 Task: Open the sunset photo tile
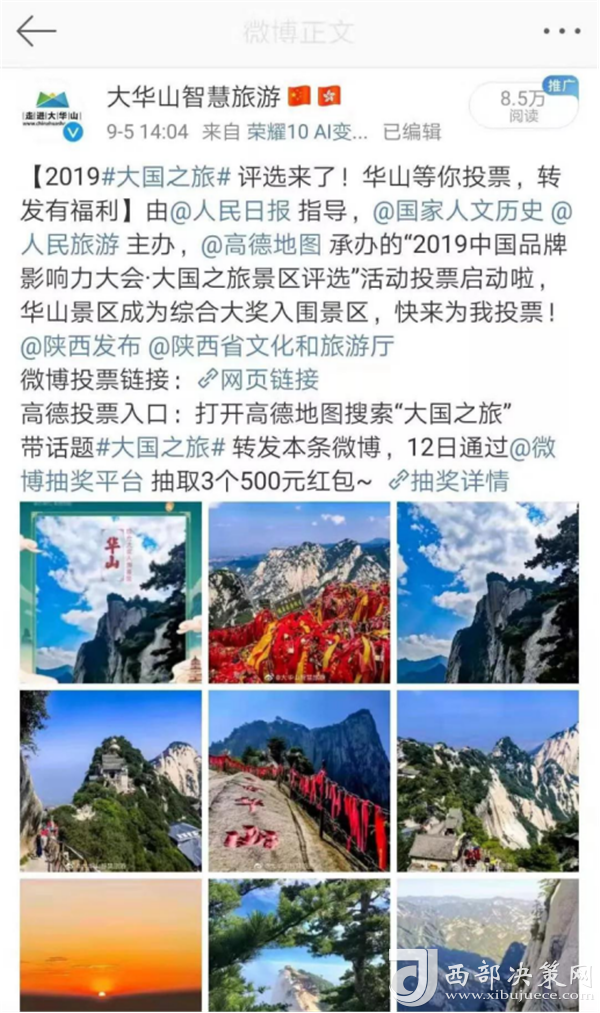(x=110, y=944)
